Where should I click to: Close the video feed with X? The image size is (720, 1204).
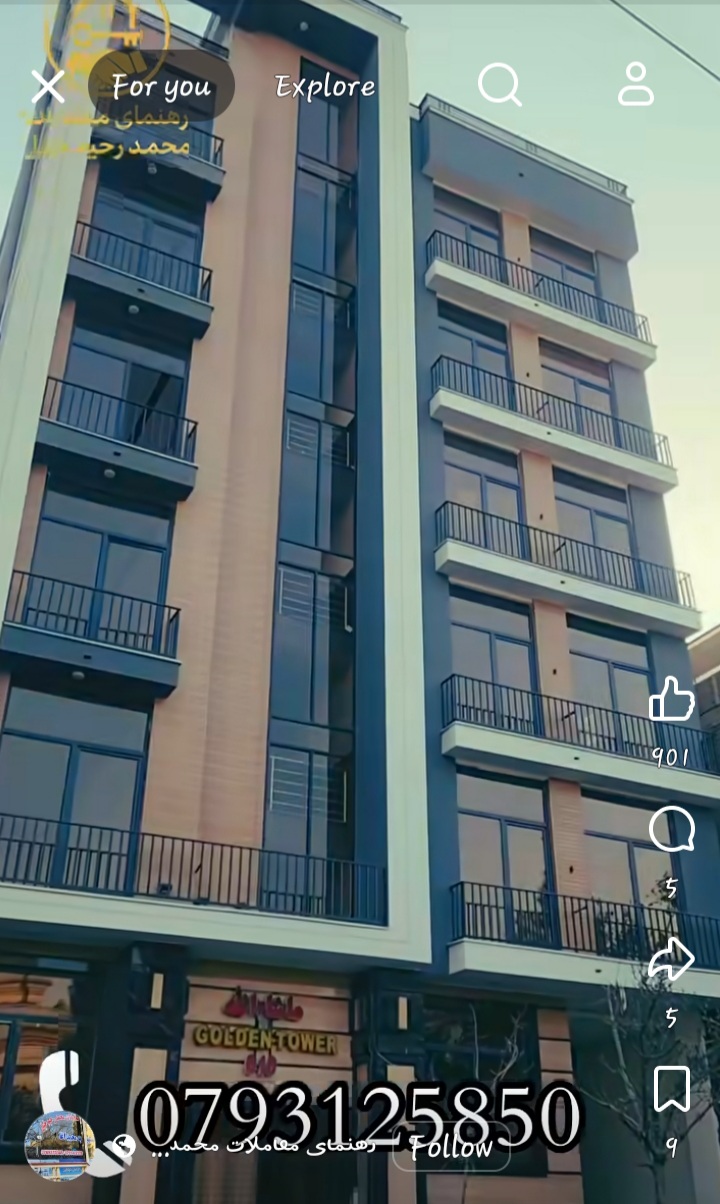[x=47, y=87]
